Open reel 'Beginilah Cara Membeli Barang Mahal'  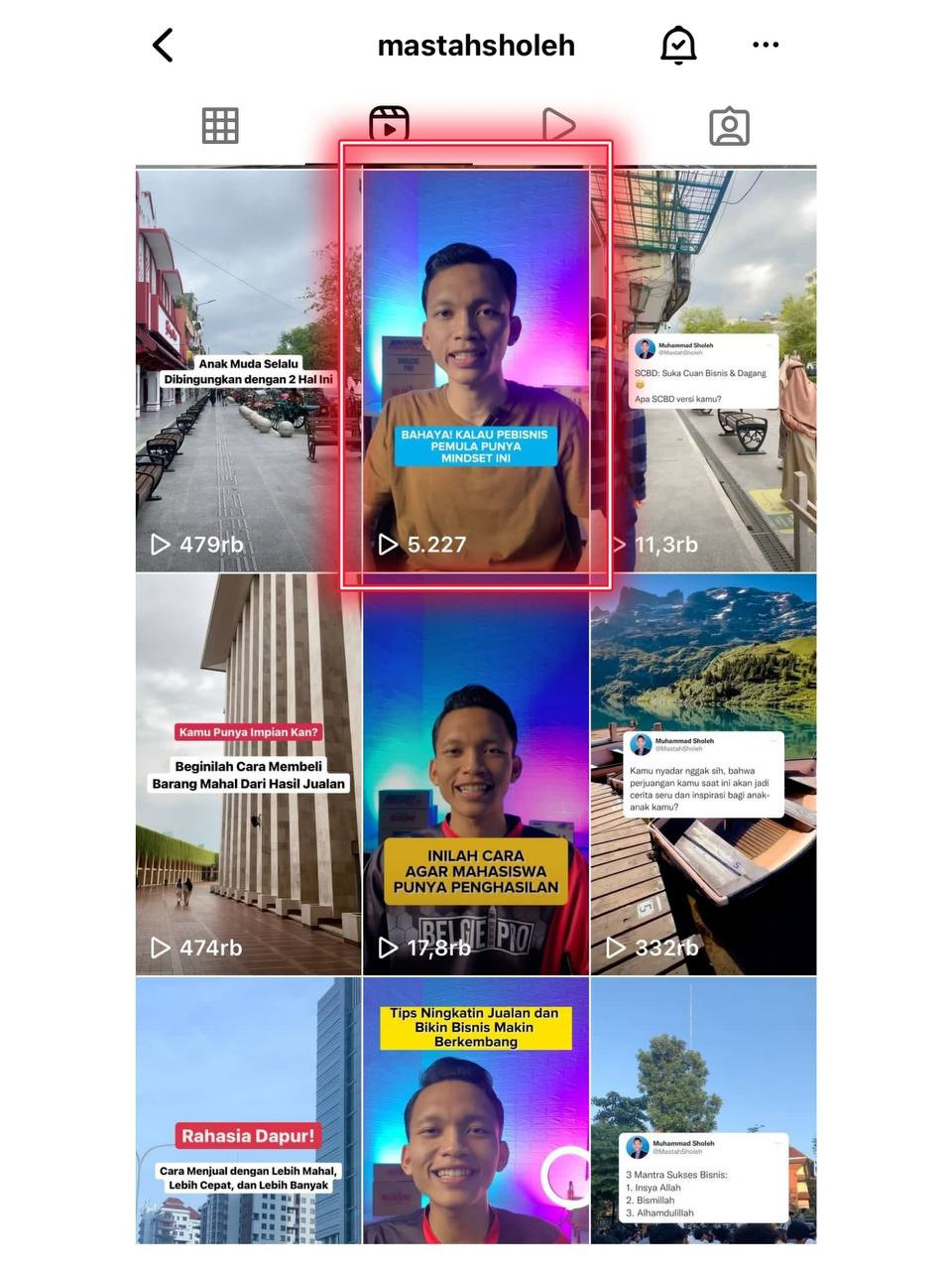tap(248, 774)
